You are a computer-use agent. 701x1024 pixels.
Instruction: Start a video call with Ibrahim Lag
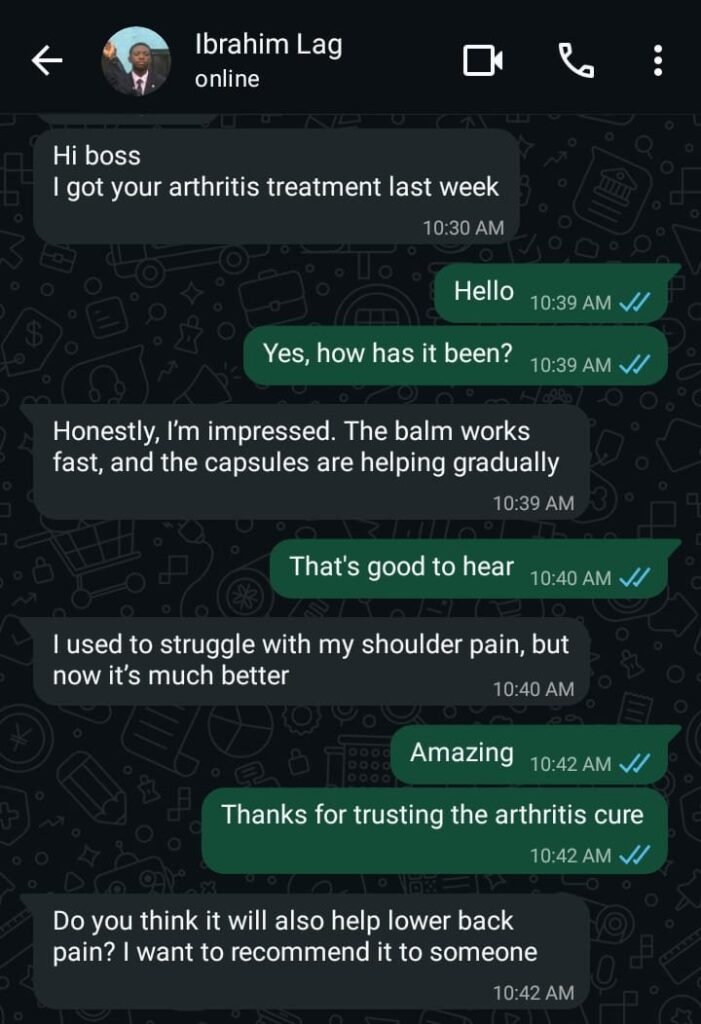(483, 62)
